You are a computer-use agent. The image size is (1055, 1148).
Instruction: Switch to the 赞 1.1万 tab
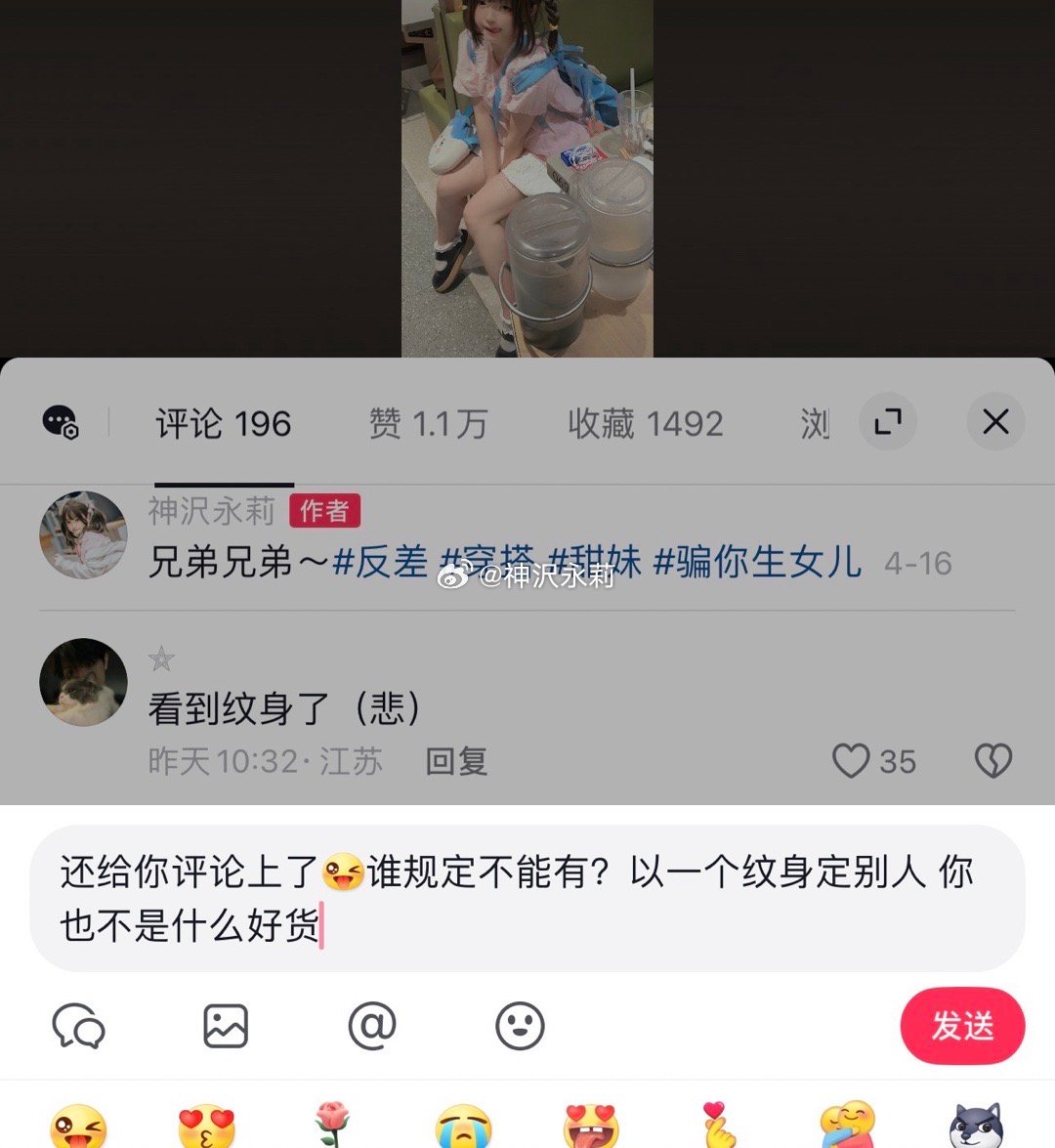click(428, 424)
